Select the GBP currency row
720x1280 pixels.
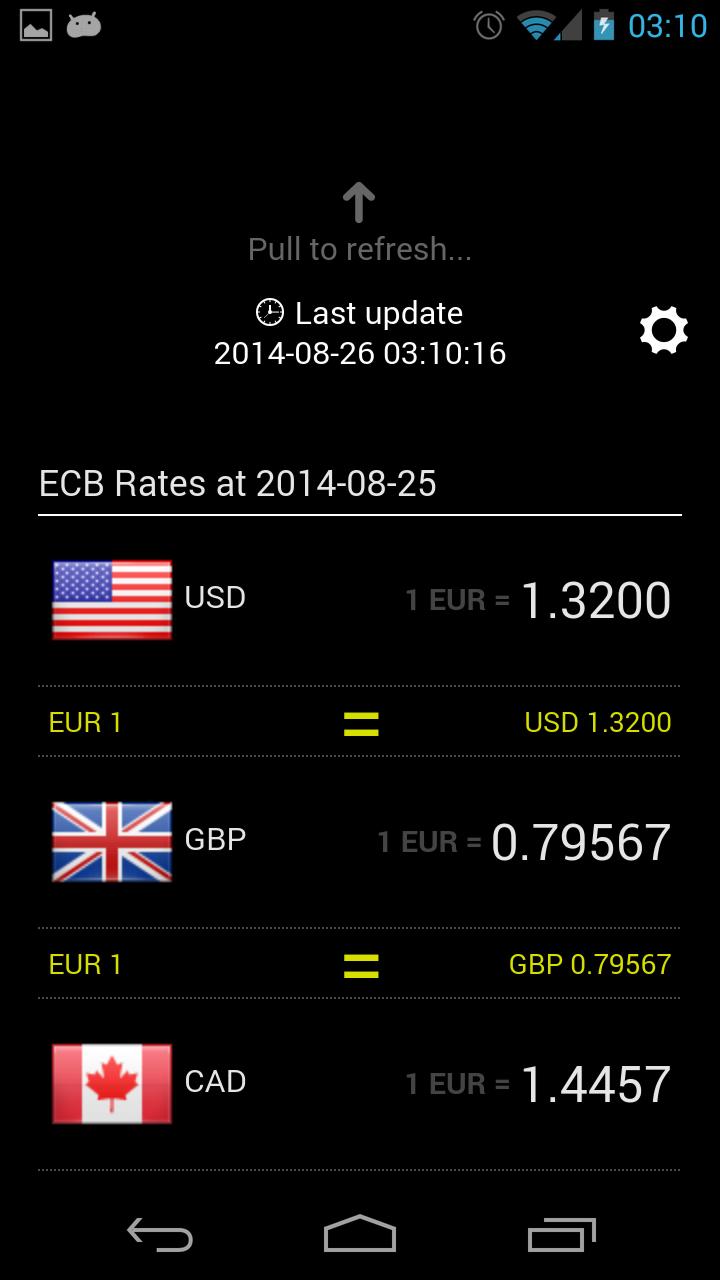pos(360,842)
